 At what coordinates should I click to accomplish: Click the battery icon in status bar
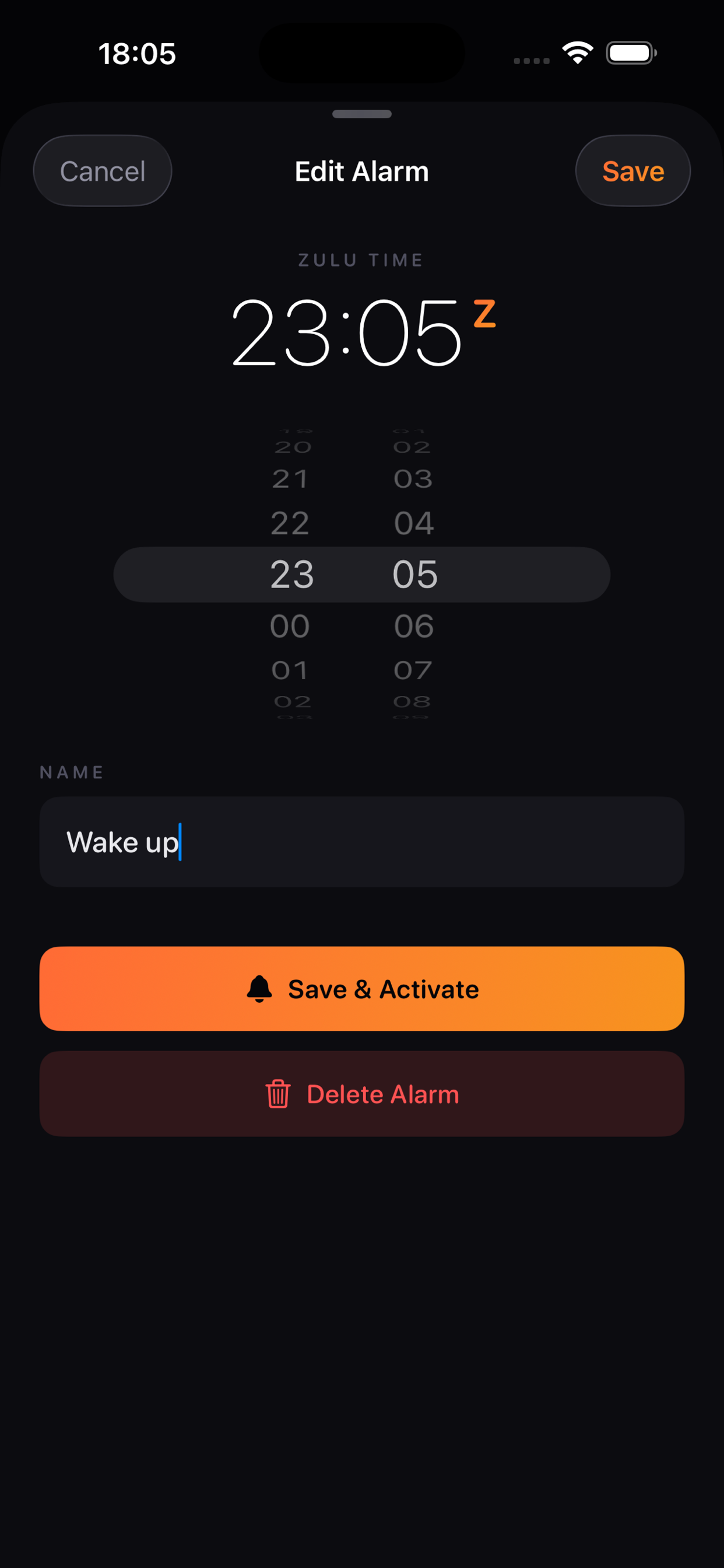631,52
